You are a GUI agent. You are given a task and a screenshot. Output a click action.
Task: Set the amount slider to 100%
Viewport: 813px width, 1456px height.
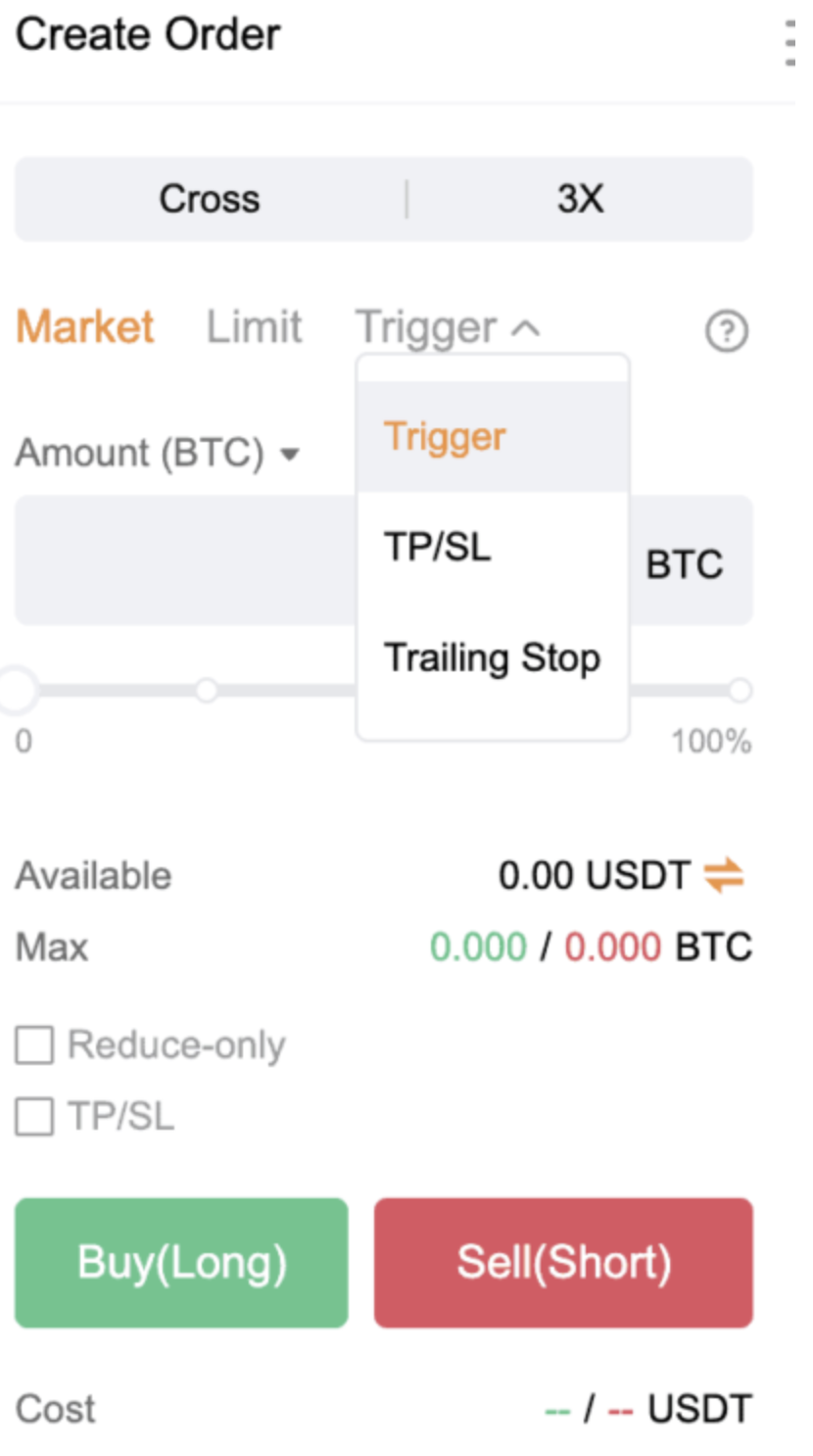pos(740,691)
